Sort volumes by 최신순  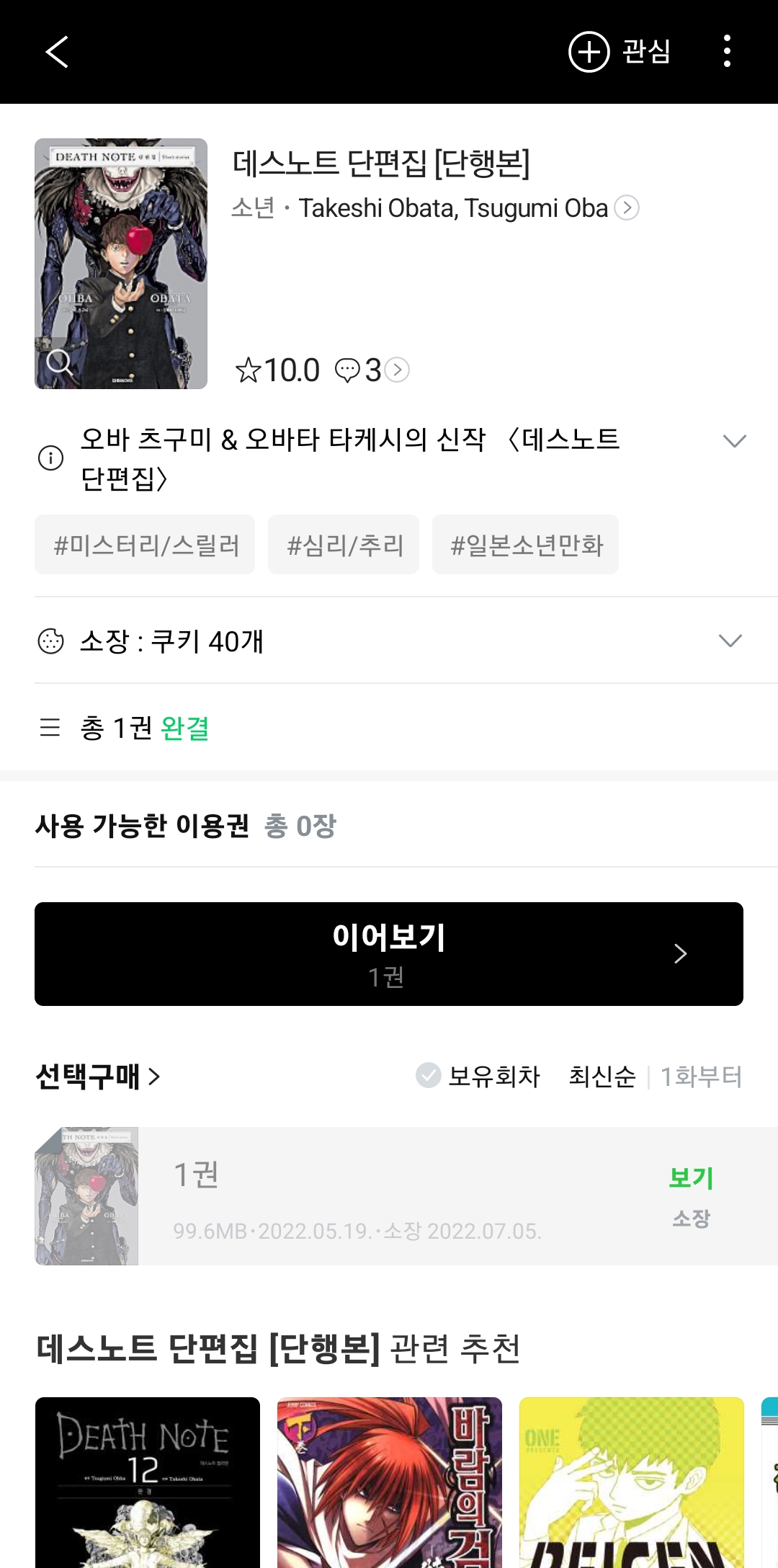pos(602,1077)
